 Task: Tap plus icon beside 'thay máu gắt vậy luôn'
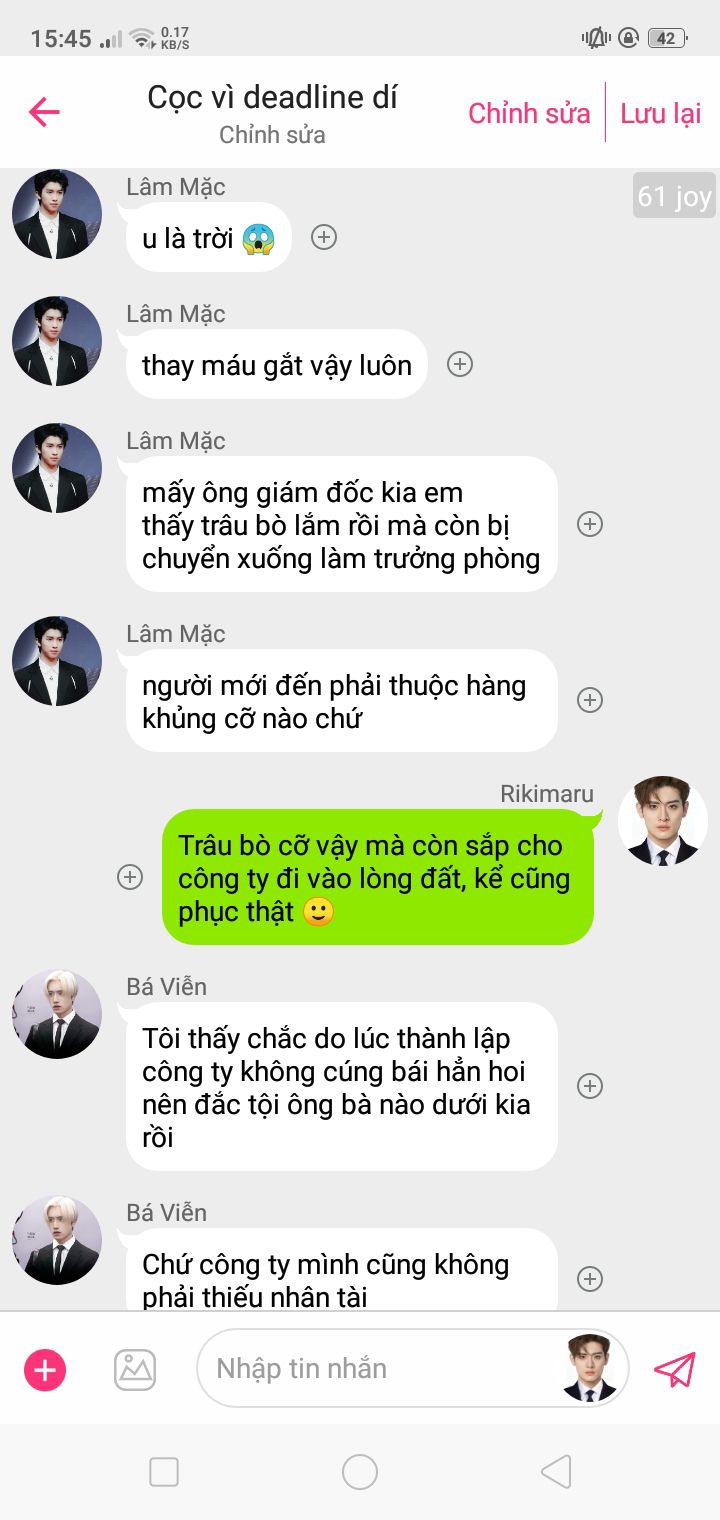coord(460,364)
